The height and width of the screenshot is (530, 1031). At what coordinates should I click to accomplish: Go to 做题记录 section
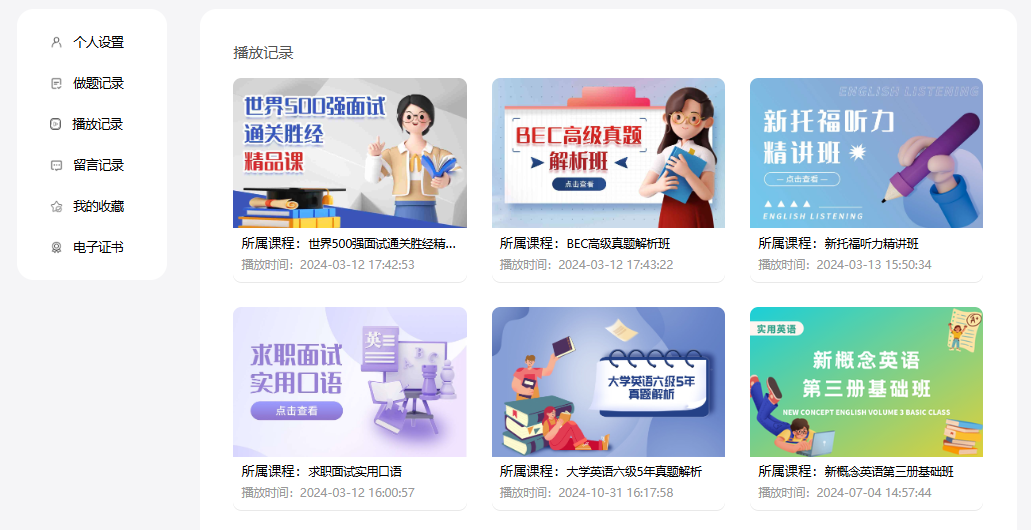click(x=97, y=83)
